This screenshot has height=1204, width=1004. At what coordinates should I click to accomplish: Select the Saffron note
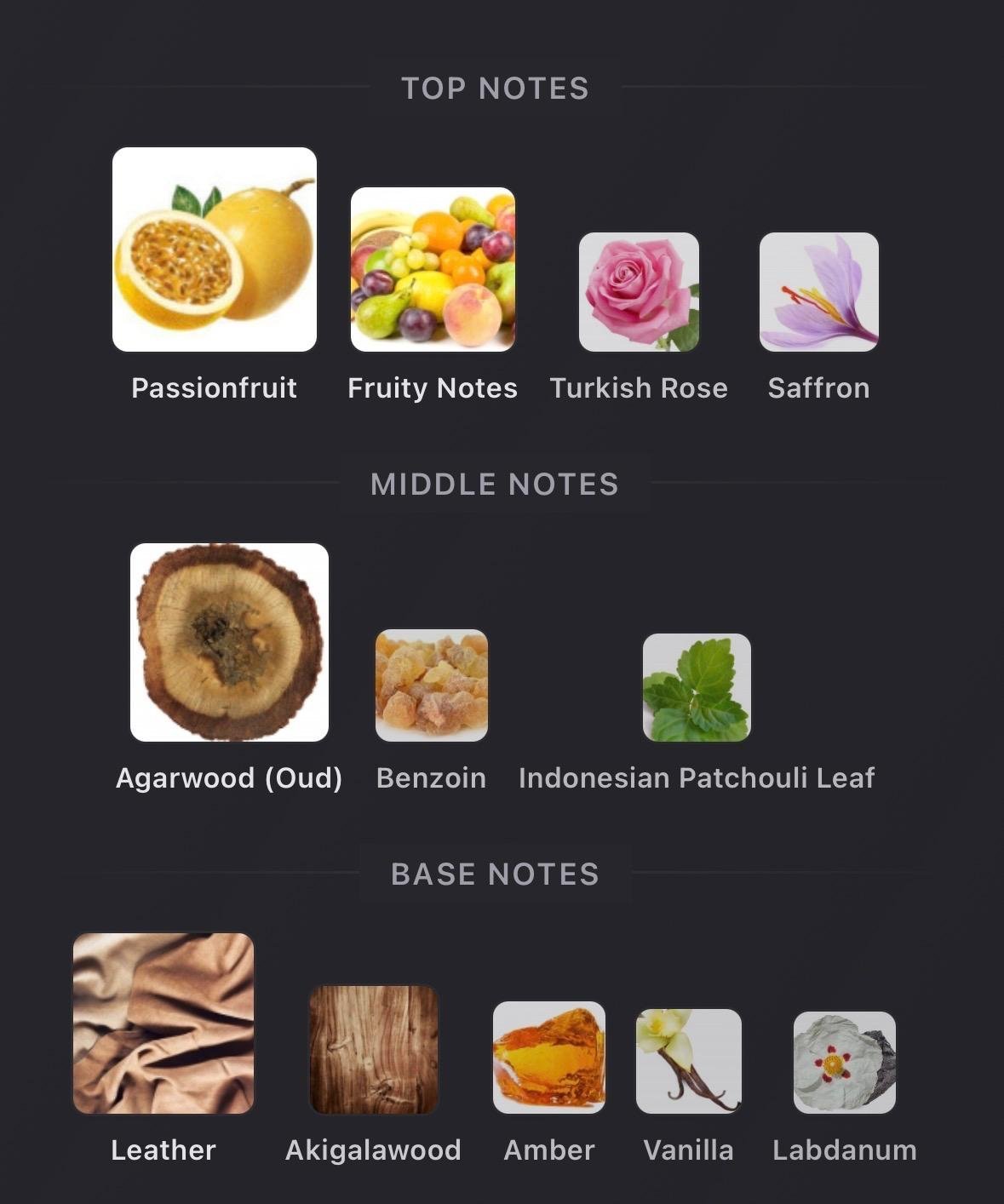tap(818, 292)
